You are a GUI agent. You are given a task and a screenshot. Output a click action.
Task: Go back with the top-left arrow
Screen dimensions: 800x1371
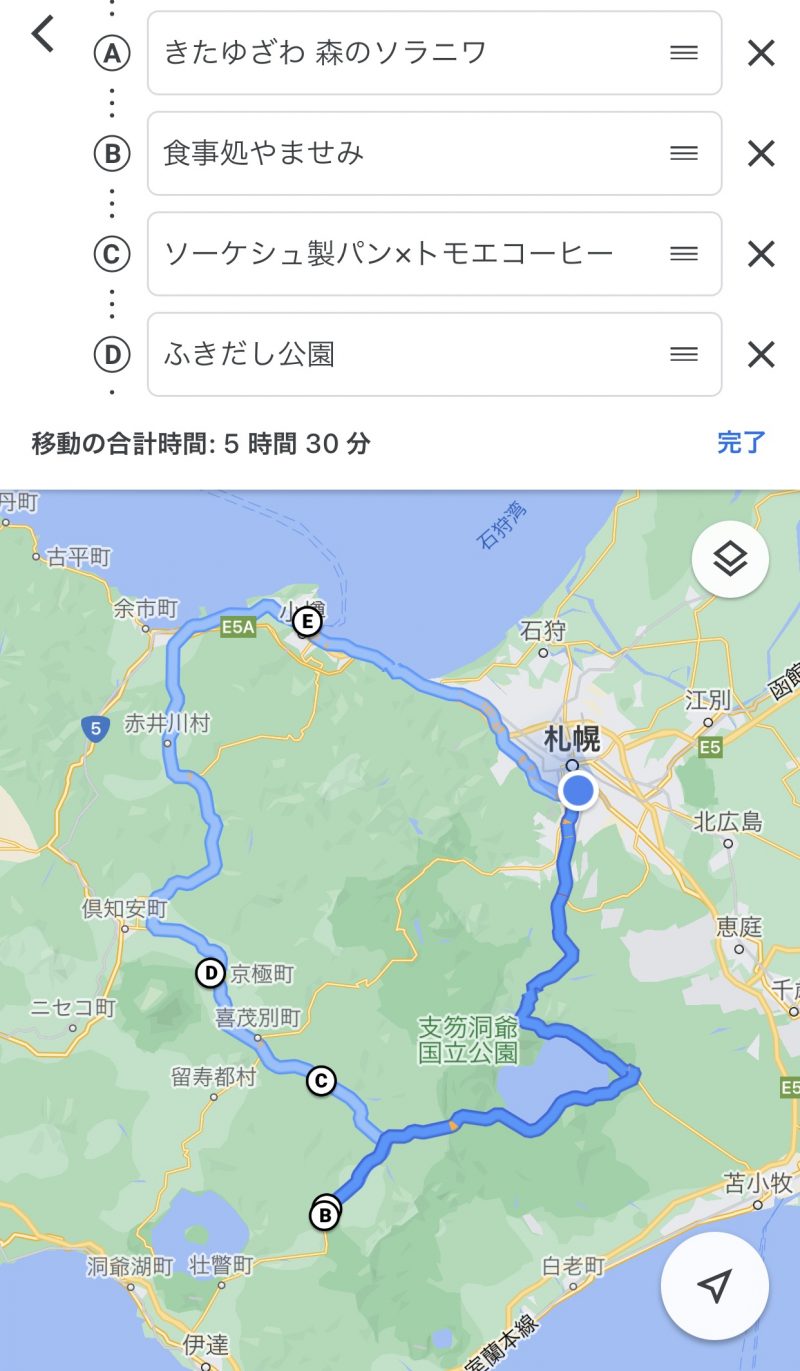[x=42, y=35]
